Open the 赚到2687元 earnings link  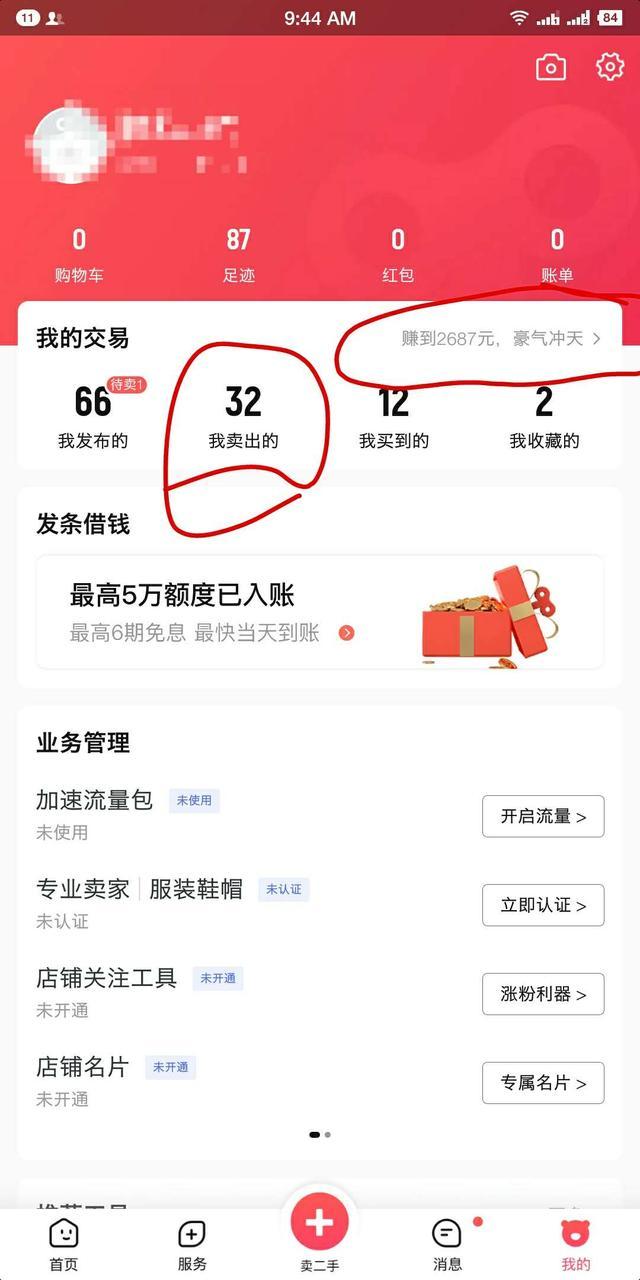[x=500, y=339]
